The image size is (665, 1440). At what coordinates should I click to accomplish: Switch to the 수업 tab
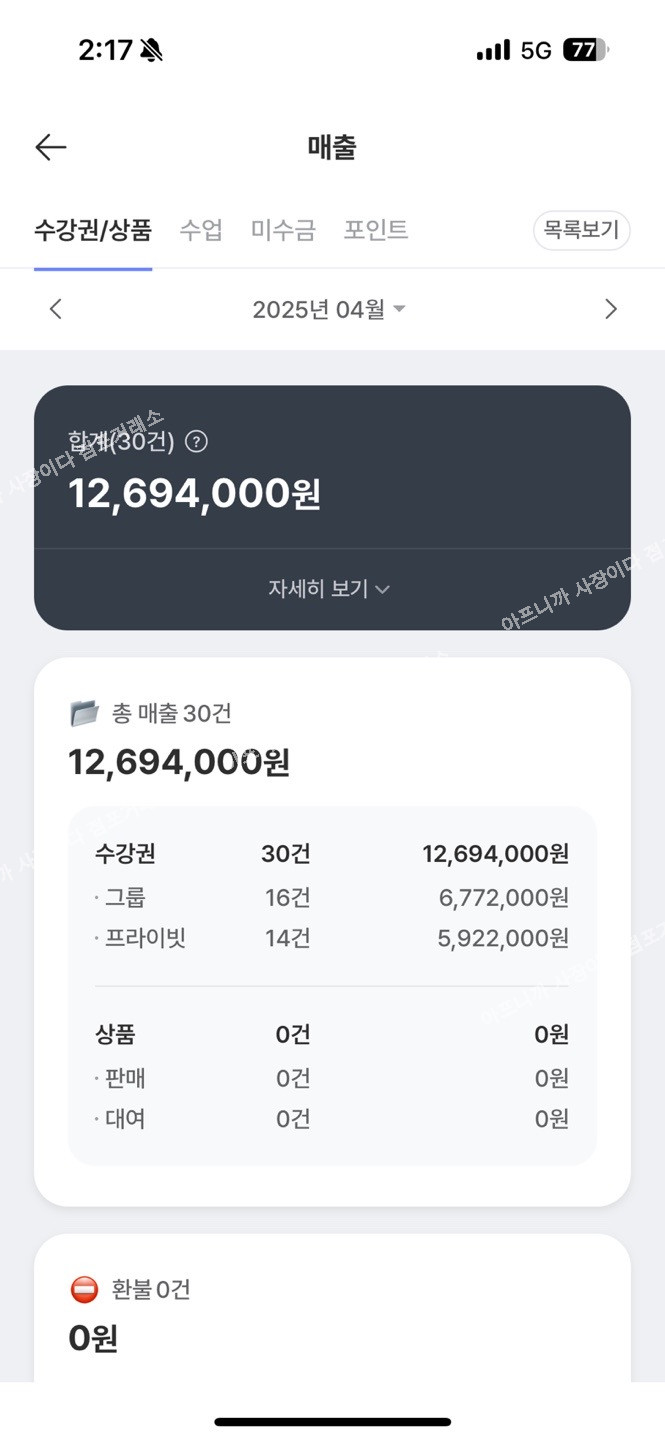coord(201,230)
